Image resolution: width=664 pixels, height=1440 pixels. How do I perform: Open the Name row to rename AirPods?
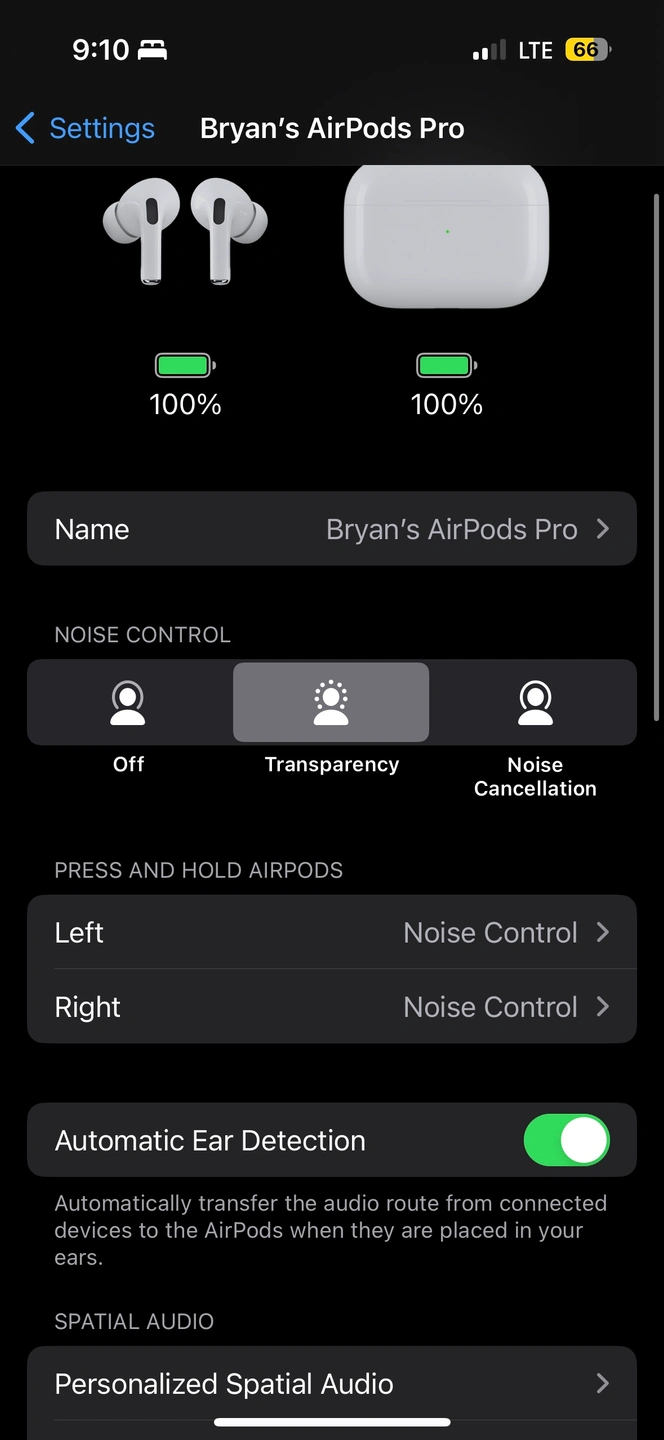[332, 529]
